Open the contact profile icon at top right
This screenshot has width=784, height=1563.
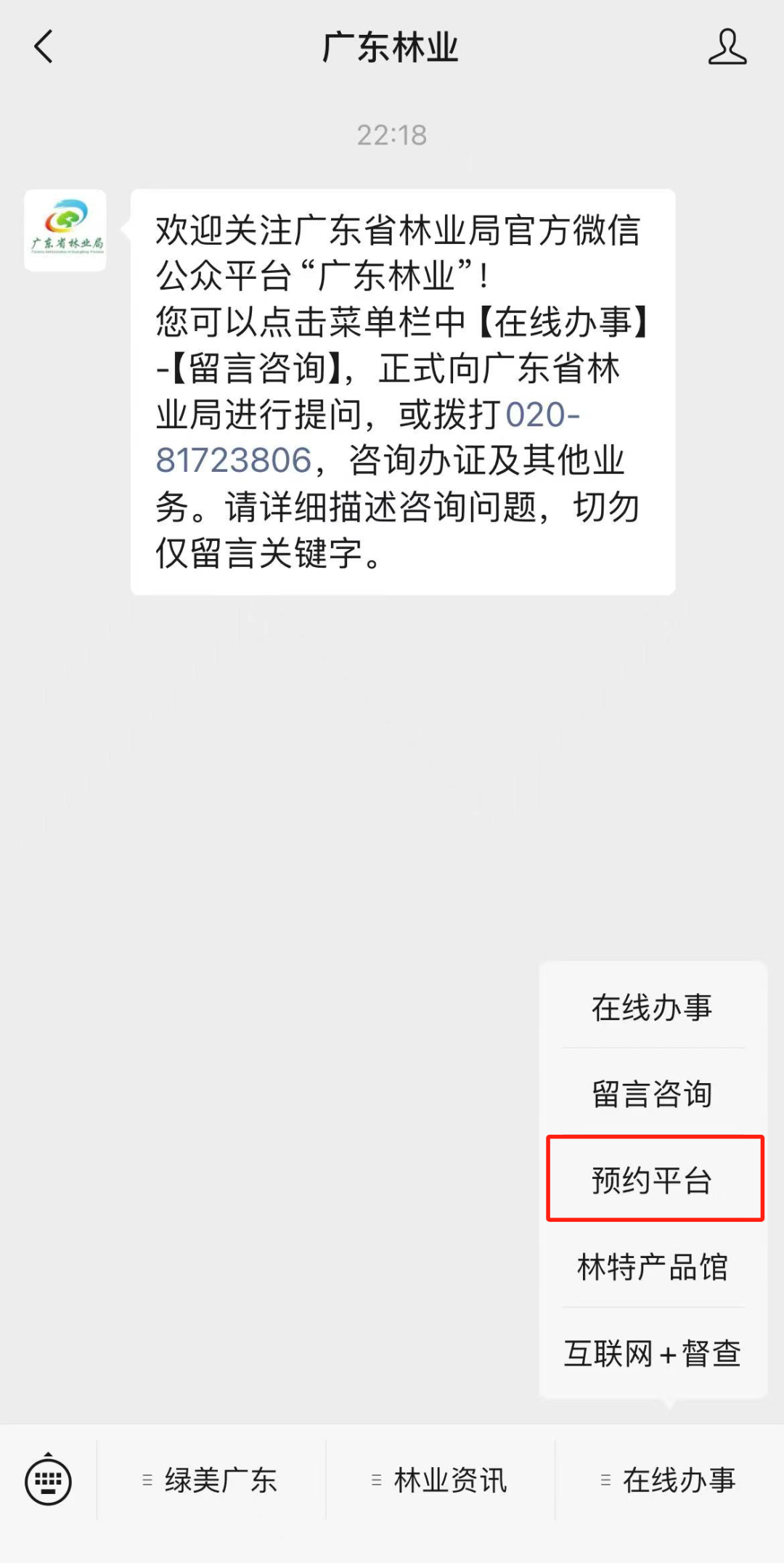click(x=726, y=46)
